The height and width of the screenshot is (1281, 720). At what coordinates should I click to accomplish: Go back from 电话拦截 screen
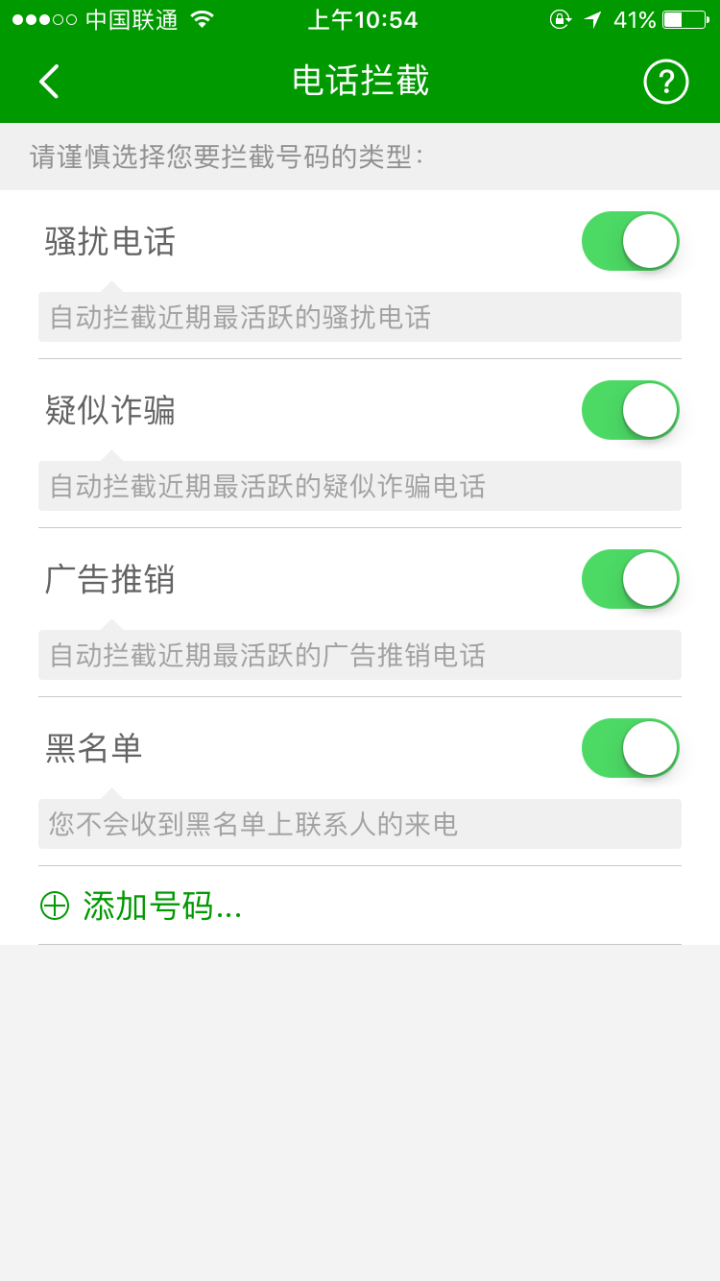[x=49, y=81]
